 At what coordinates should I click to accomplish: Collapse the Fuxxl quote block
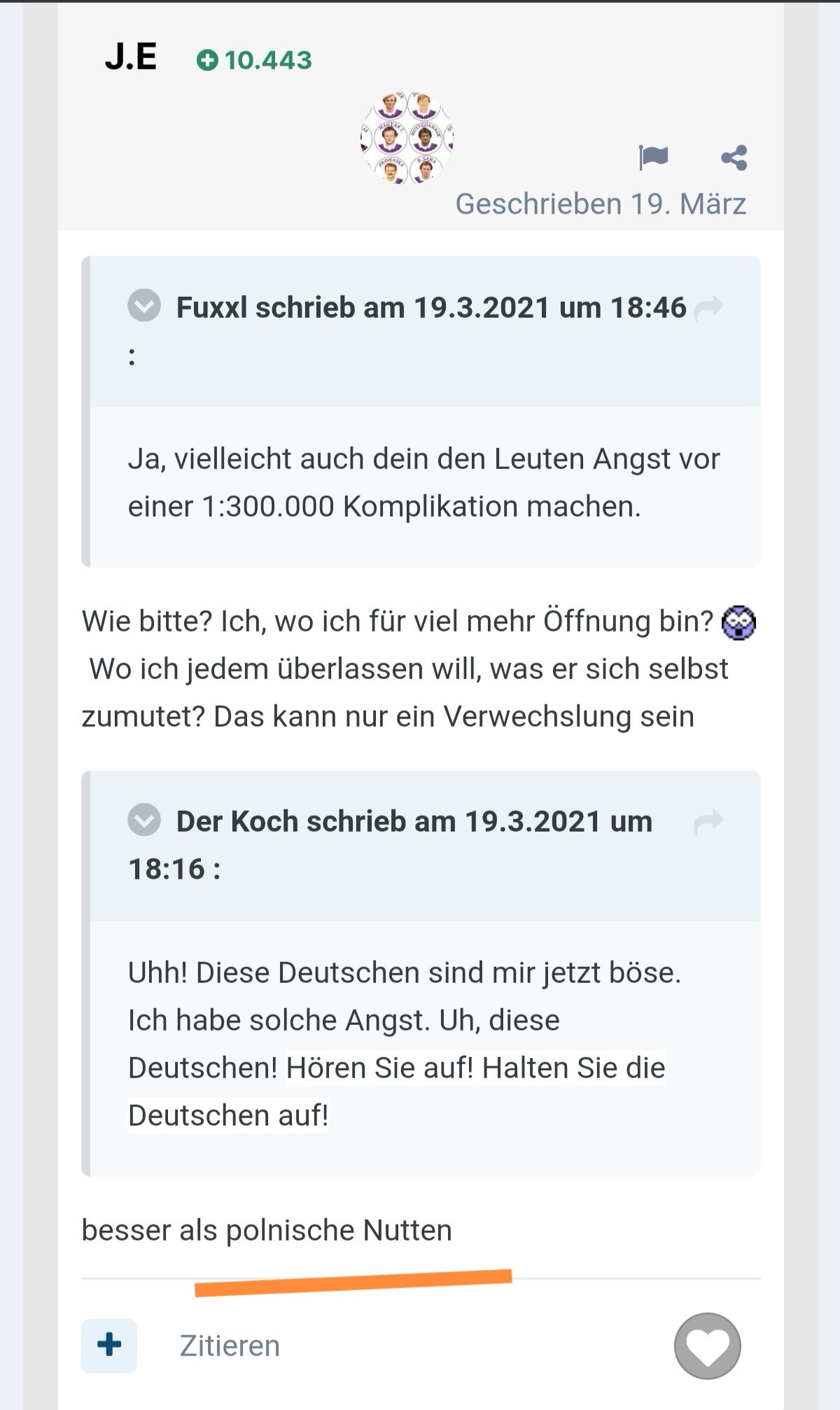pos(144,306)
